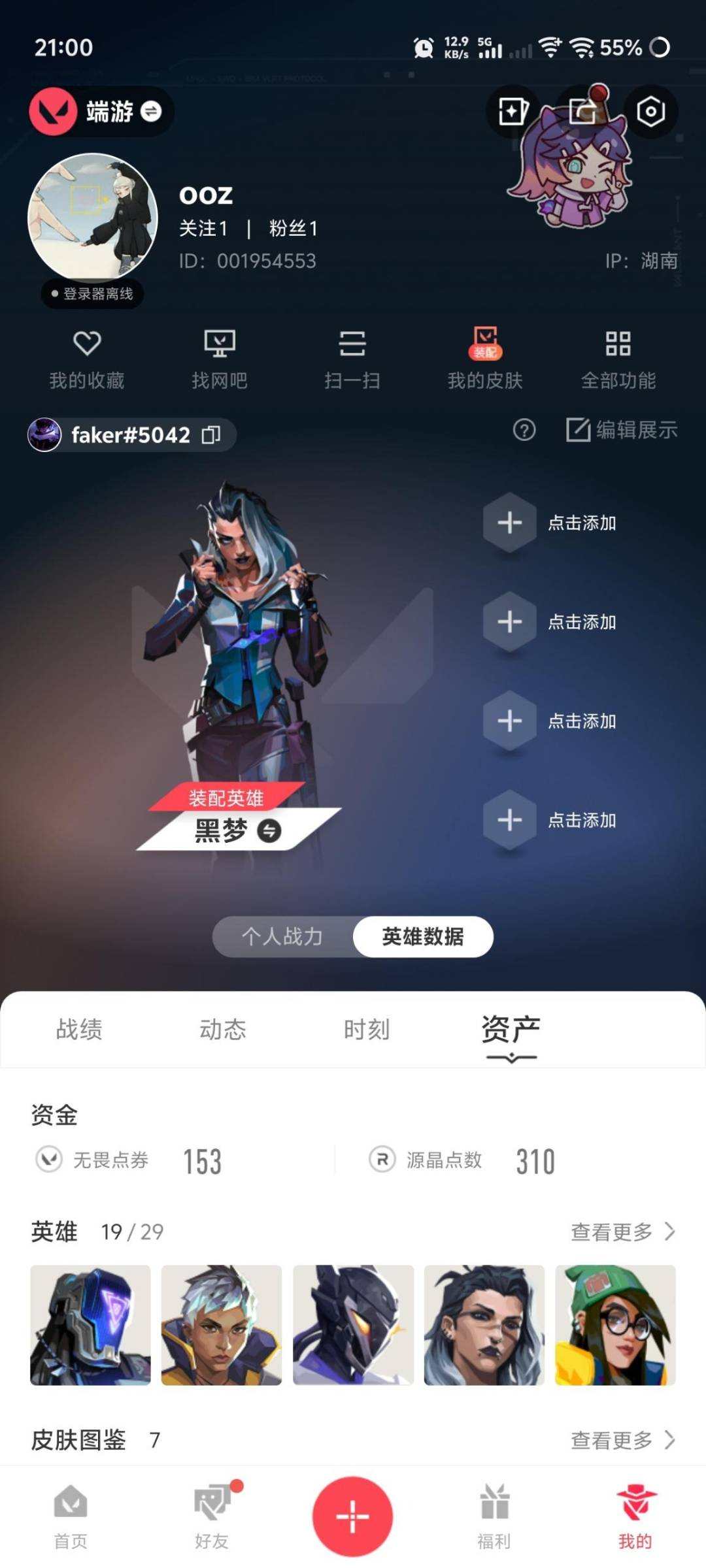Swap displayed hero using 黑梦 switch icon
The image size is (706, 1568).
coord(271,829)
